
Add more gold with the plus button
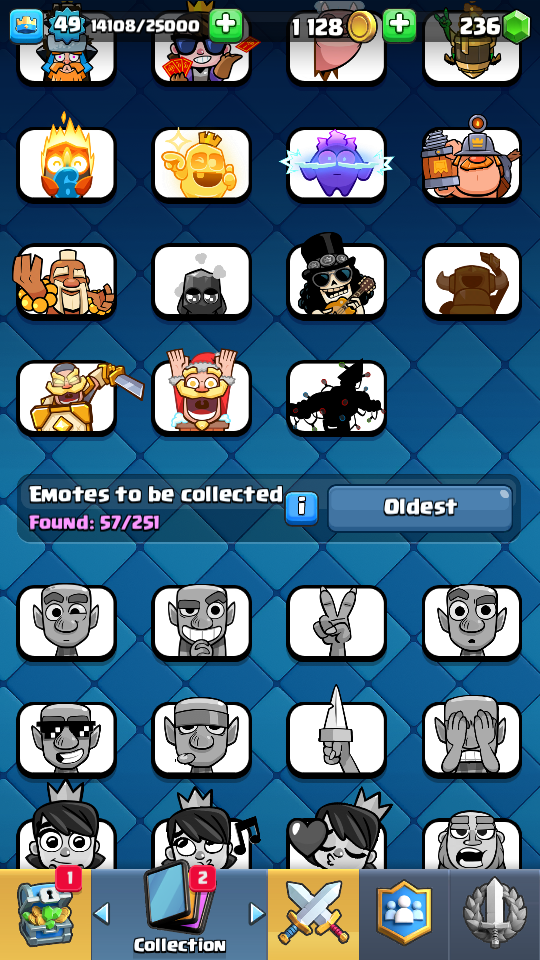(399, 26)
